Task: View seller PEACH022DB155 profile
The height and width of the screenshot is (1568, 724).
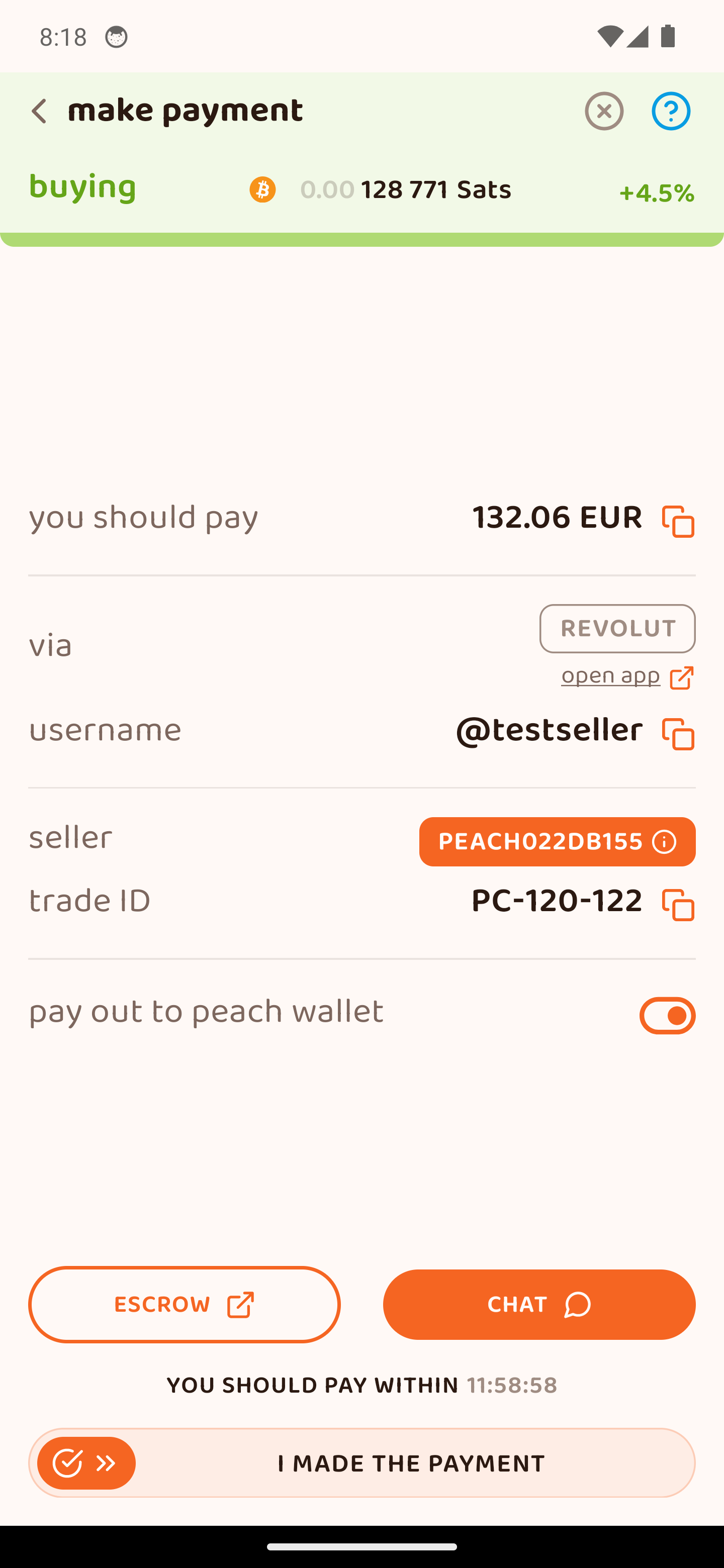Action: click(557, 842)
